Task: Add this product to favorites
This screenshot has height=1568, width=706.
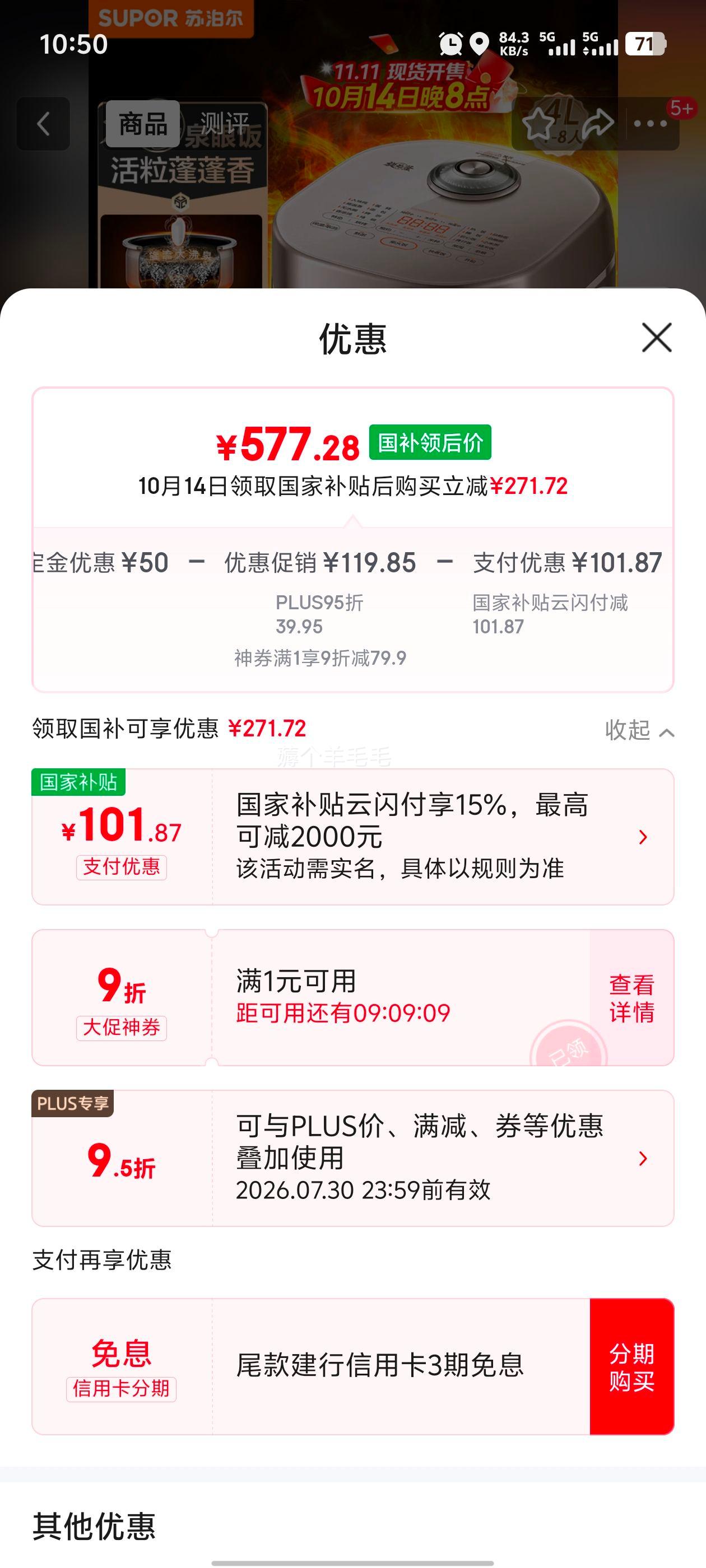Action: 538,124
